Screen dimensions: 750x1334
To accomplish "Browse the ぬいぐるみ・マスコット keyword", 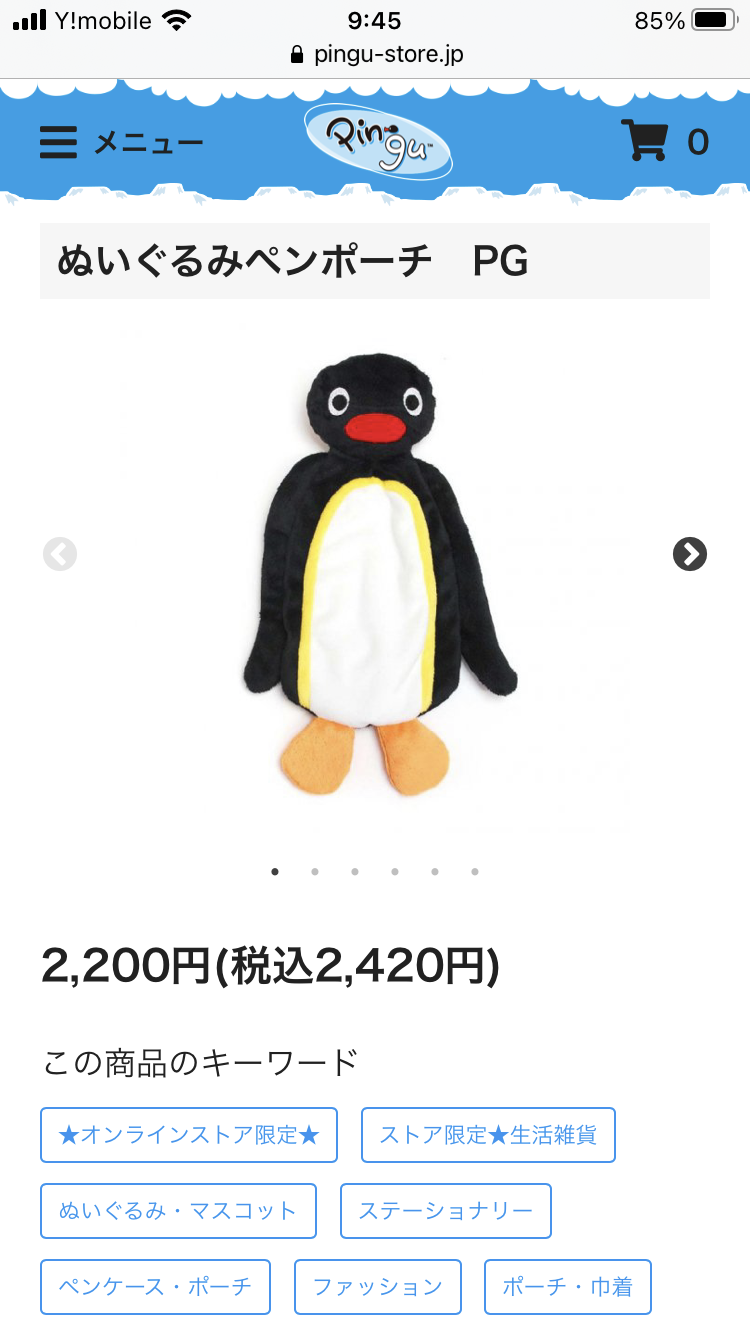I will [178, 1211].
